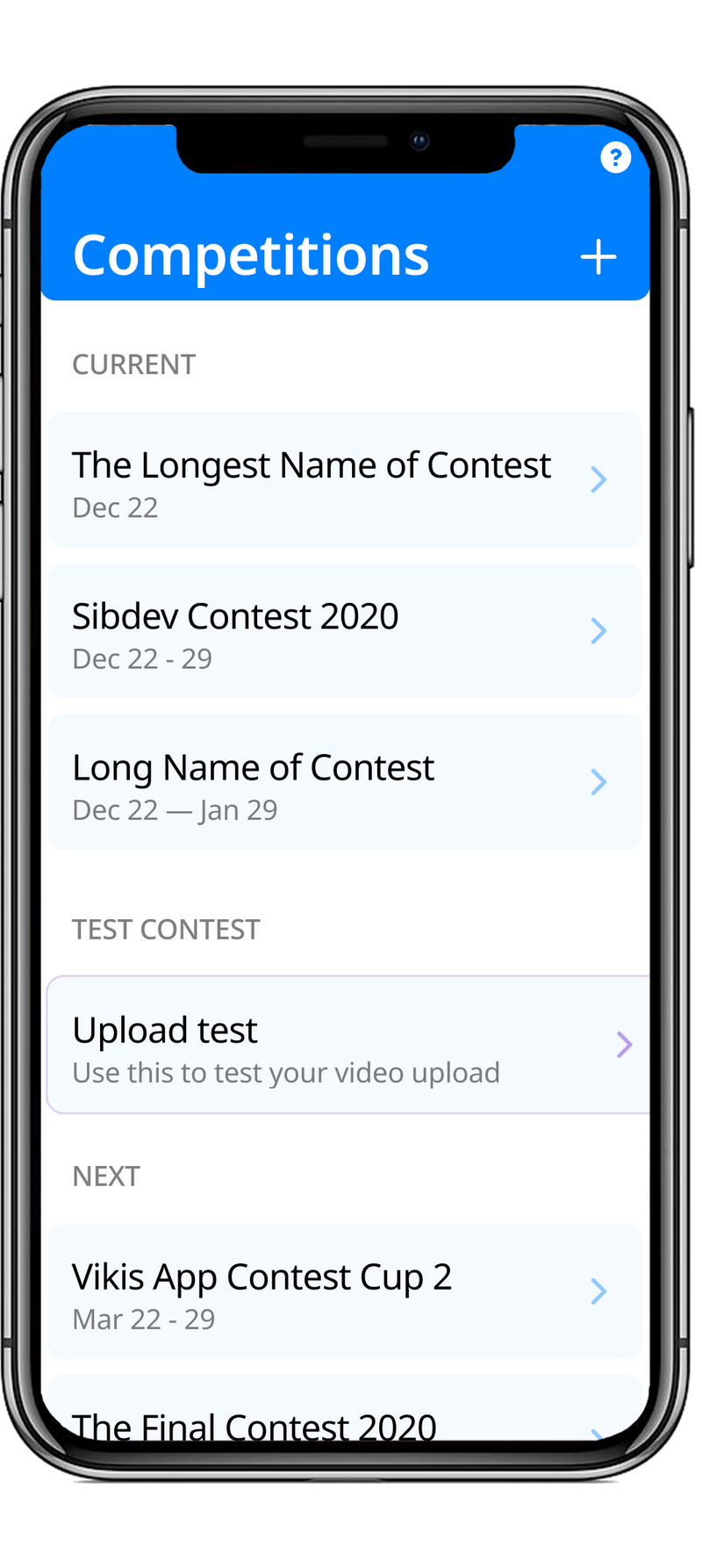View Vikis App Contest Cup 2
Viewport: 702px width, 1568px height.
pos(344,1291)
